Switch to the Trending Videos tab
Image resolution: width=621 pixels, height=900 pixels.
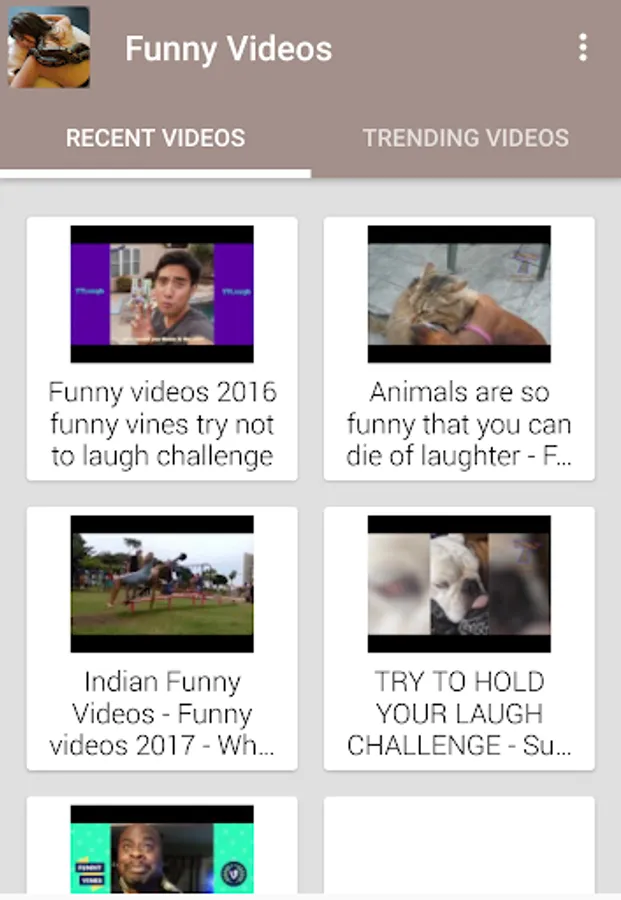click(x=465, y=138)
